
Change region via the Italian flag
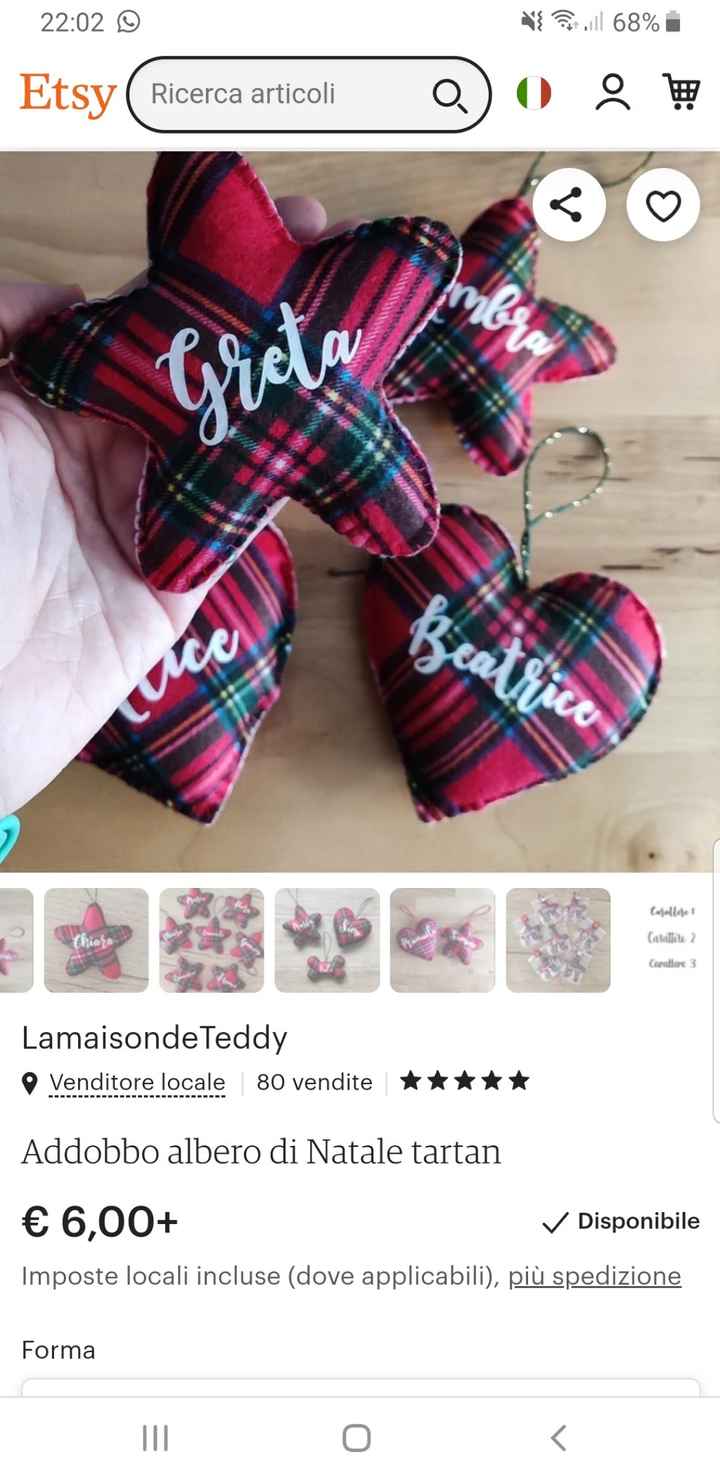pos(534,94)
